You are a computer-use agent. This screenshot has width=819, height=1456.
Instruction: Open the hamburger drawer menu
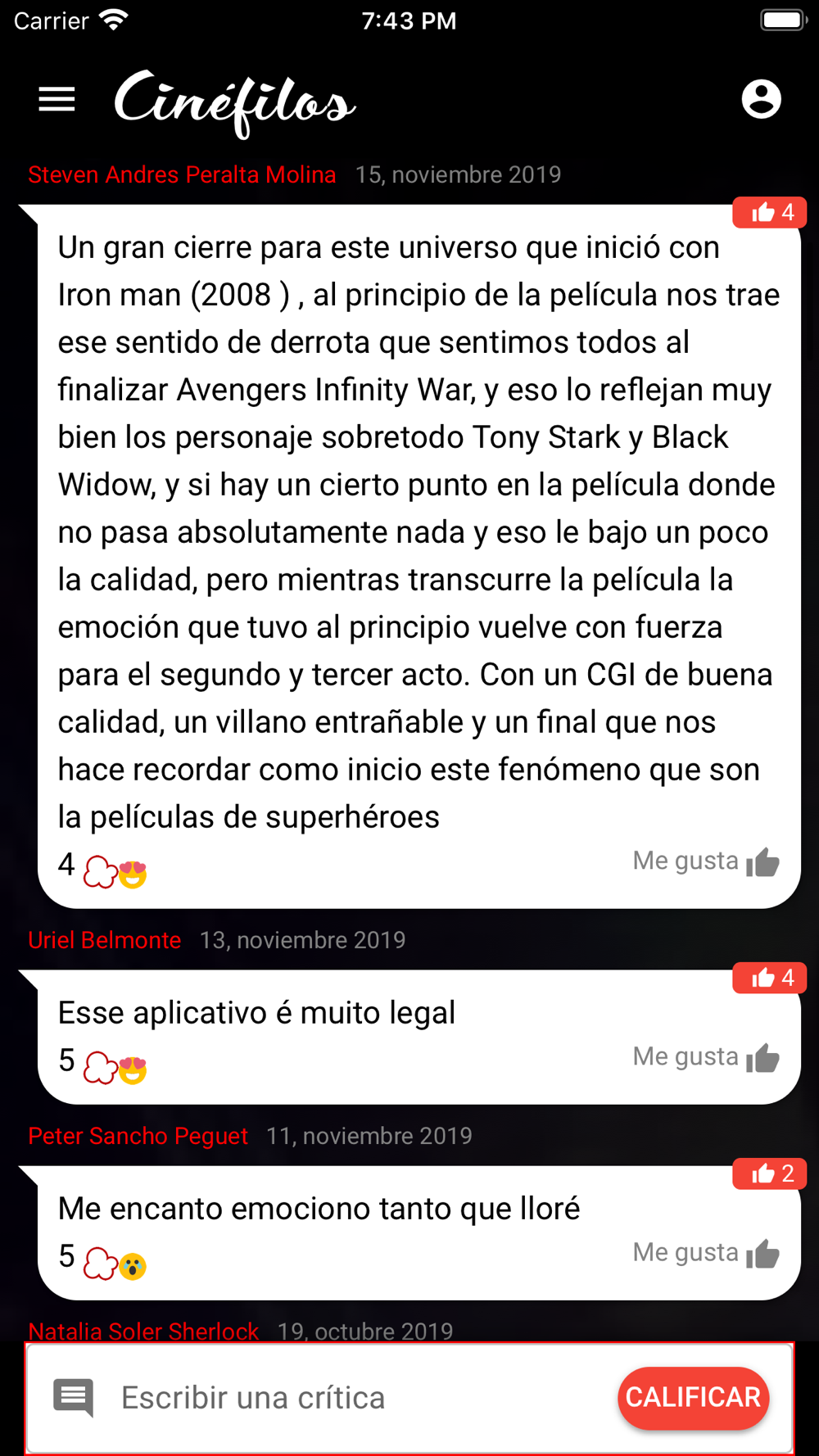pyautogui.click(x=57, y=100)
